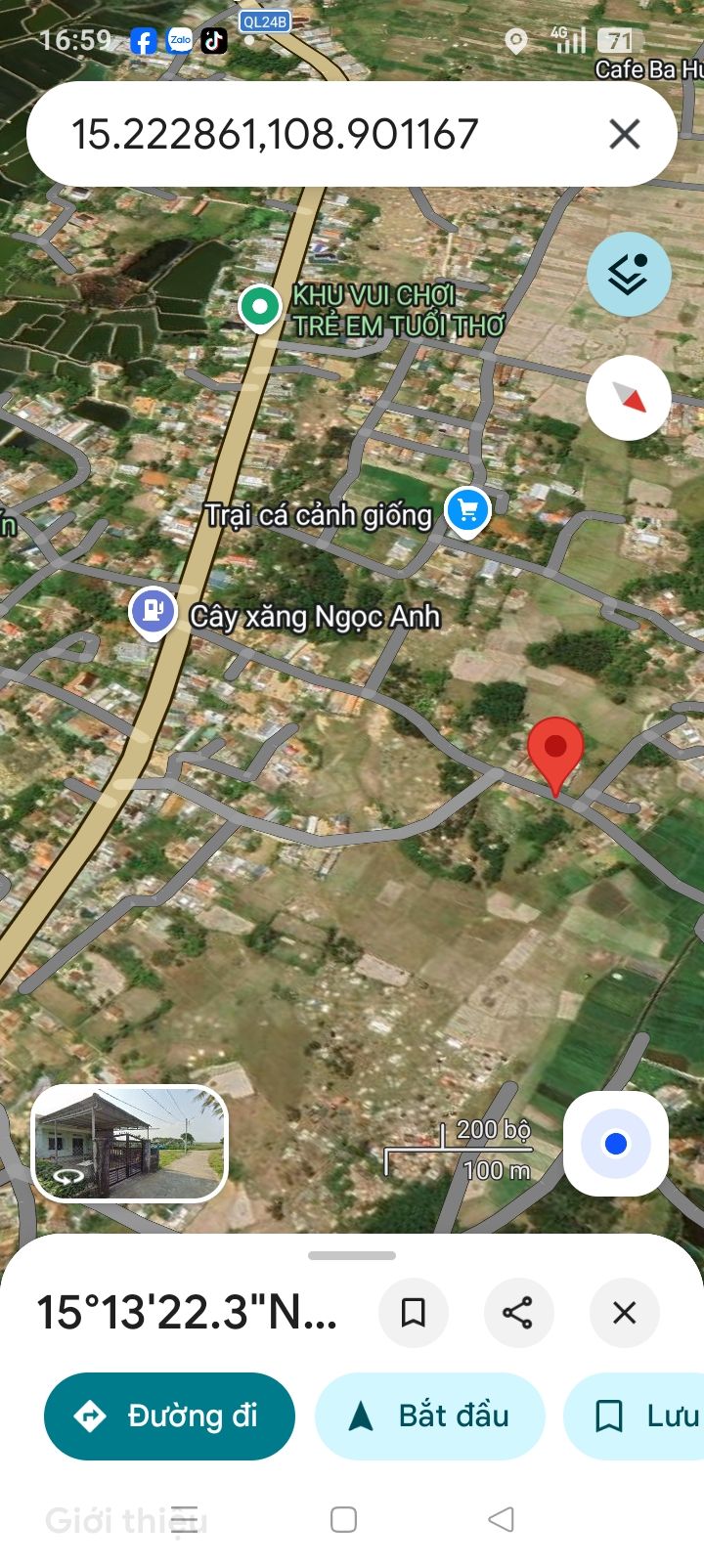
Task: Open the map layers selector
Action: 629,275
